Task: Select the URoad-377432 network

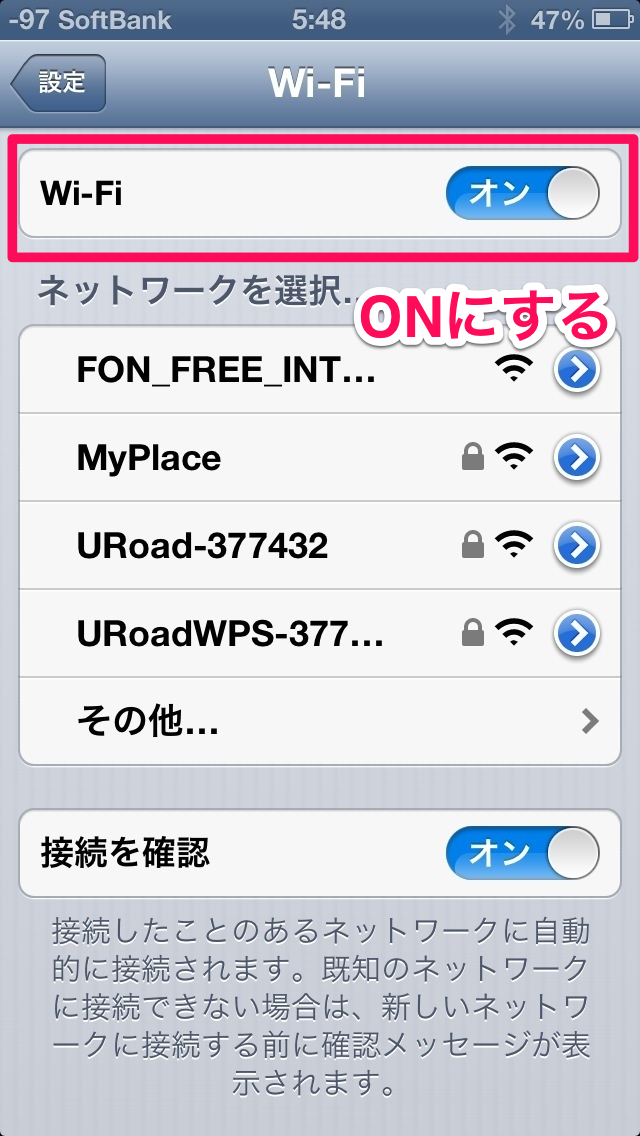Action: pos(202,545)
